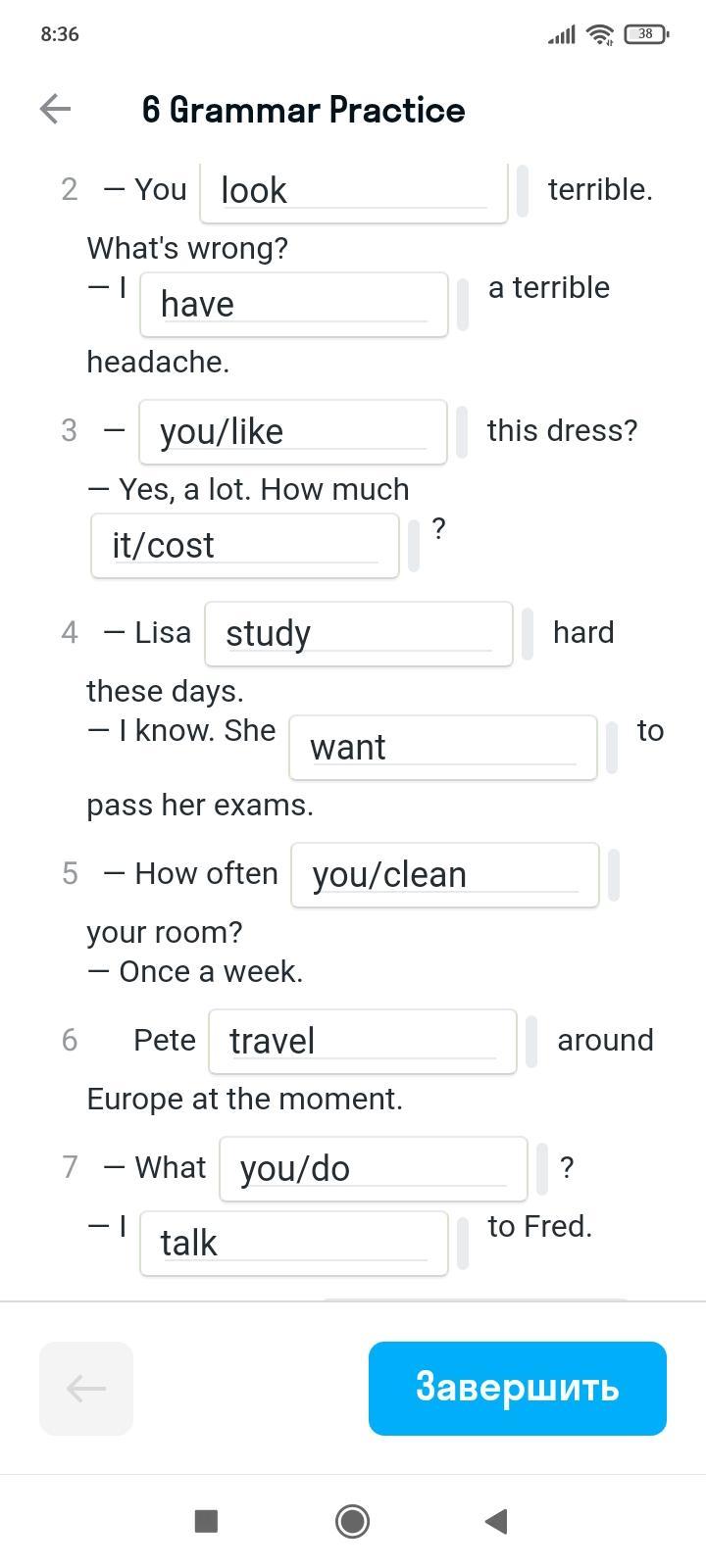This screenshot has height=1568, width=706.
Task: Focus the "you/do" answer field
Action: [374, 1169]
